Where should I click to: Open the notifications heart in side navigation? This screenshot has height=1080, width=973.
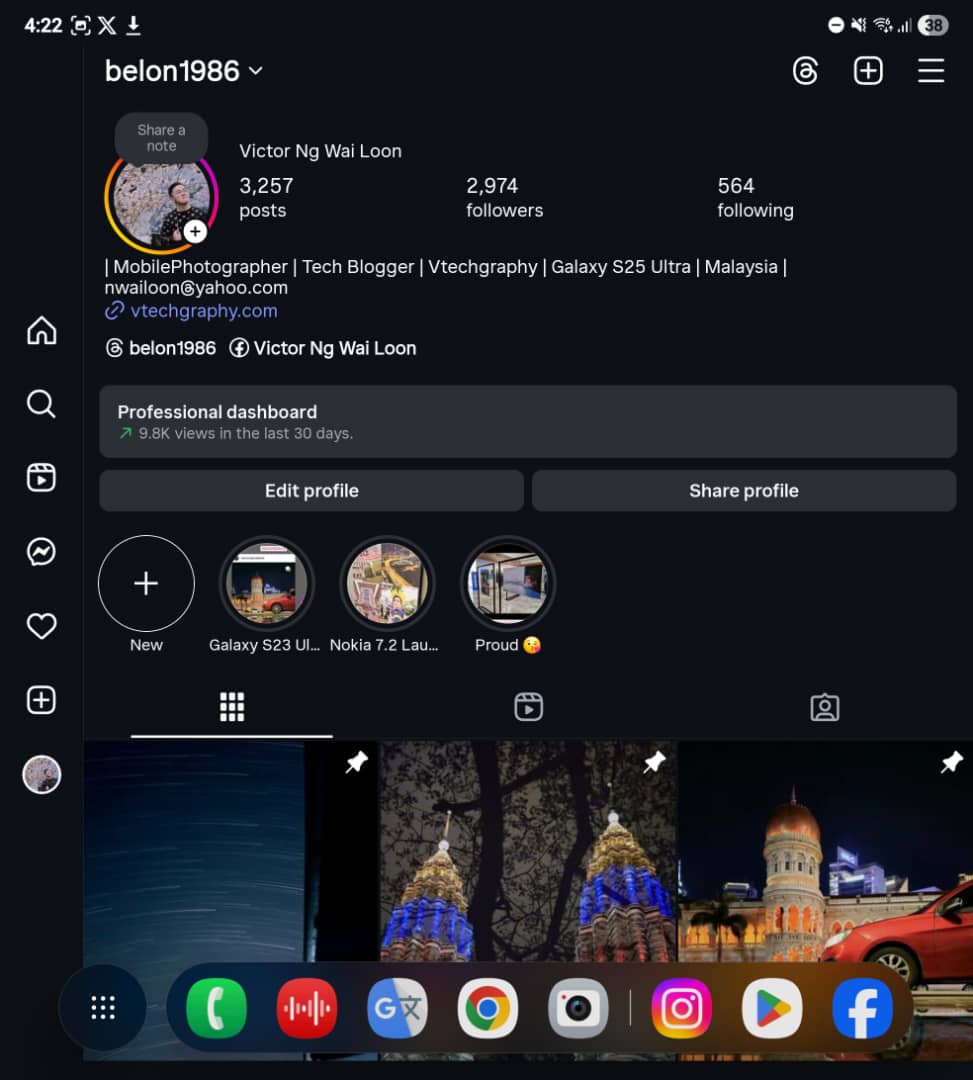coord(41,626)
